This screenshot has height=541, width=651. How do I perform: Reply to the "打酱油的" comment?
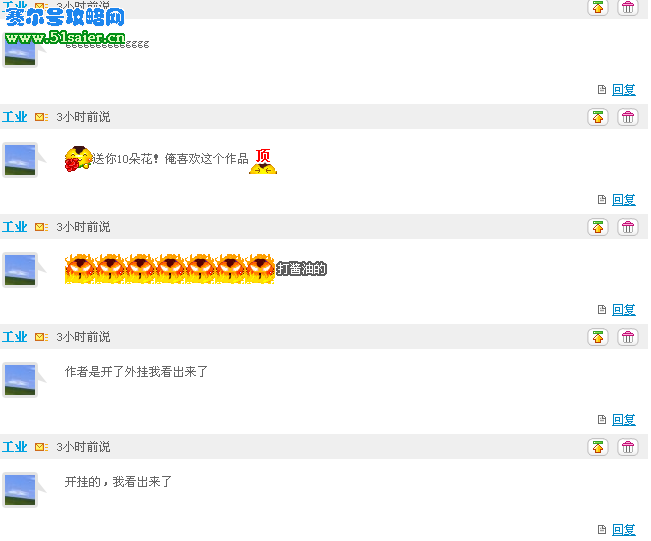[x=623, y=310]
